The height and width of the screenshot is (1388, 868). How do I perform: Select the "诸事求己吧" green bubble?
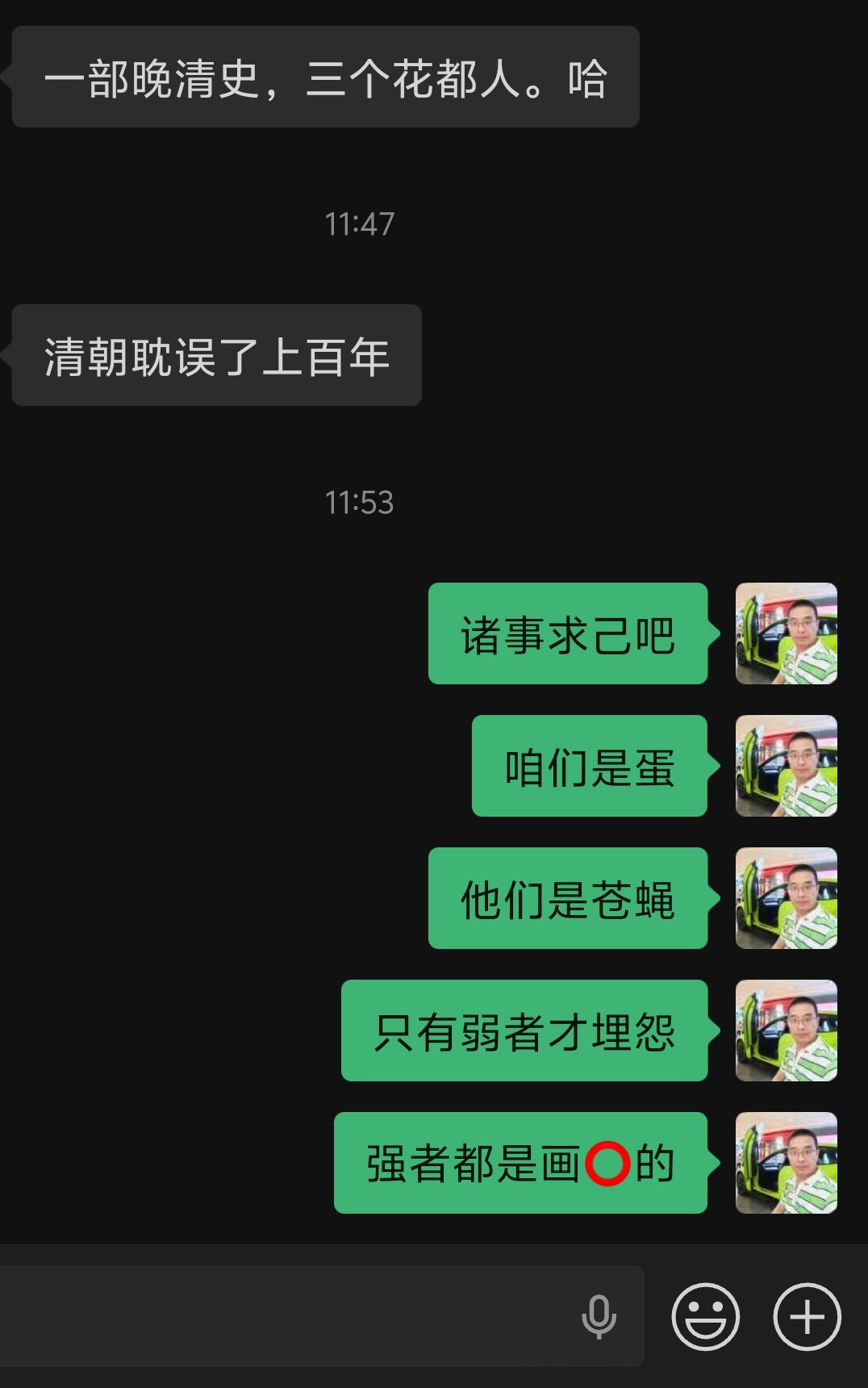point(567,634)
